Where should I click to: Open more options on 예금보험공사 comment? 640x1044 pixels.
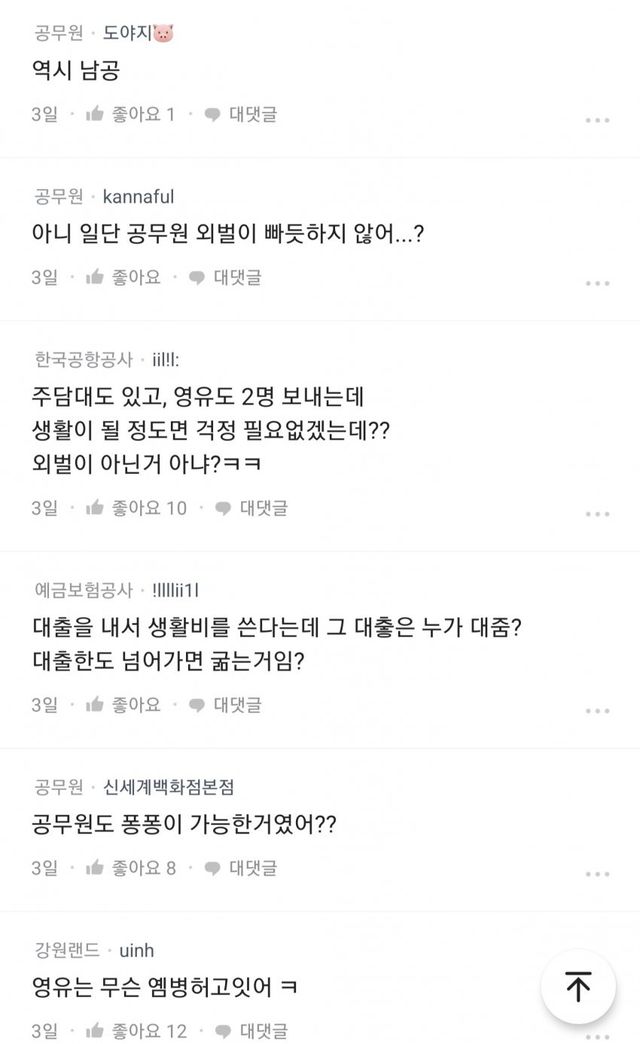597,710
